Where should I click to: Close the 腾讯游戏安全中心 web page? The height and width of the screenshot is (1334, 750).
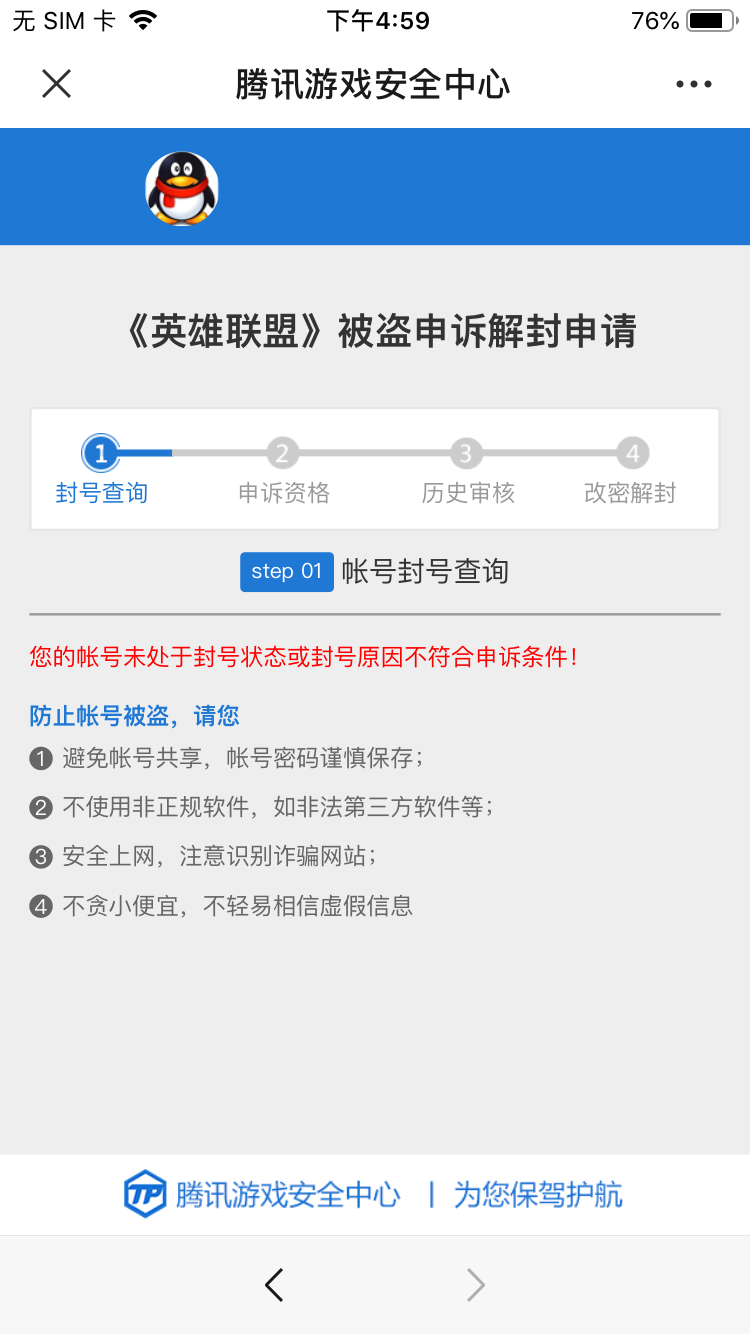57,84
